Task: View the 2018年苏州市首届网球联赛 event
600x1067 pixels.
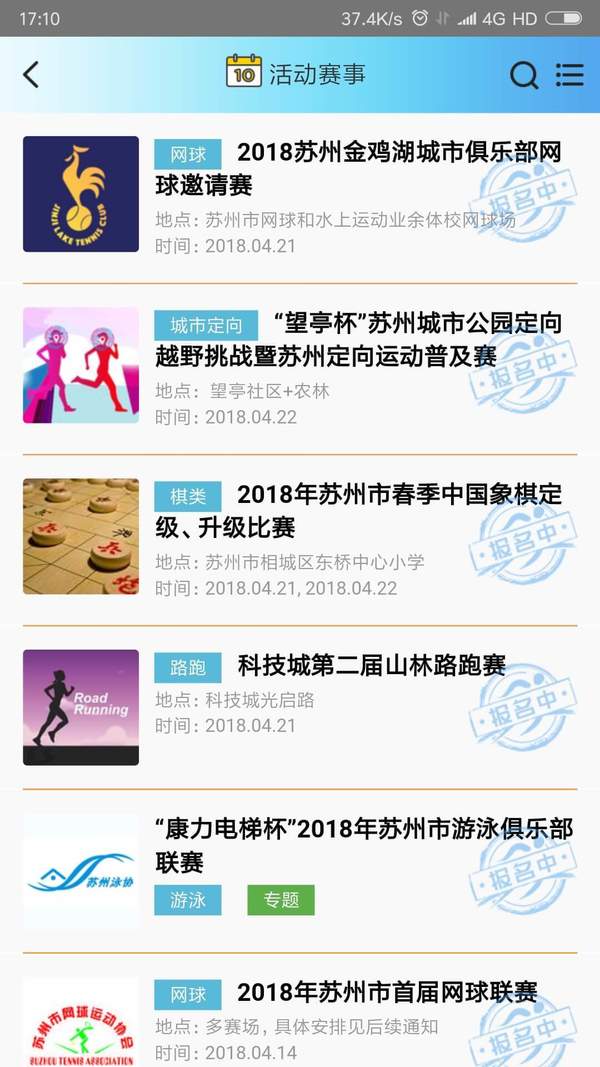Action: tap(387, 992)
